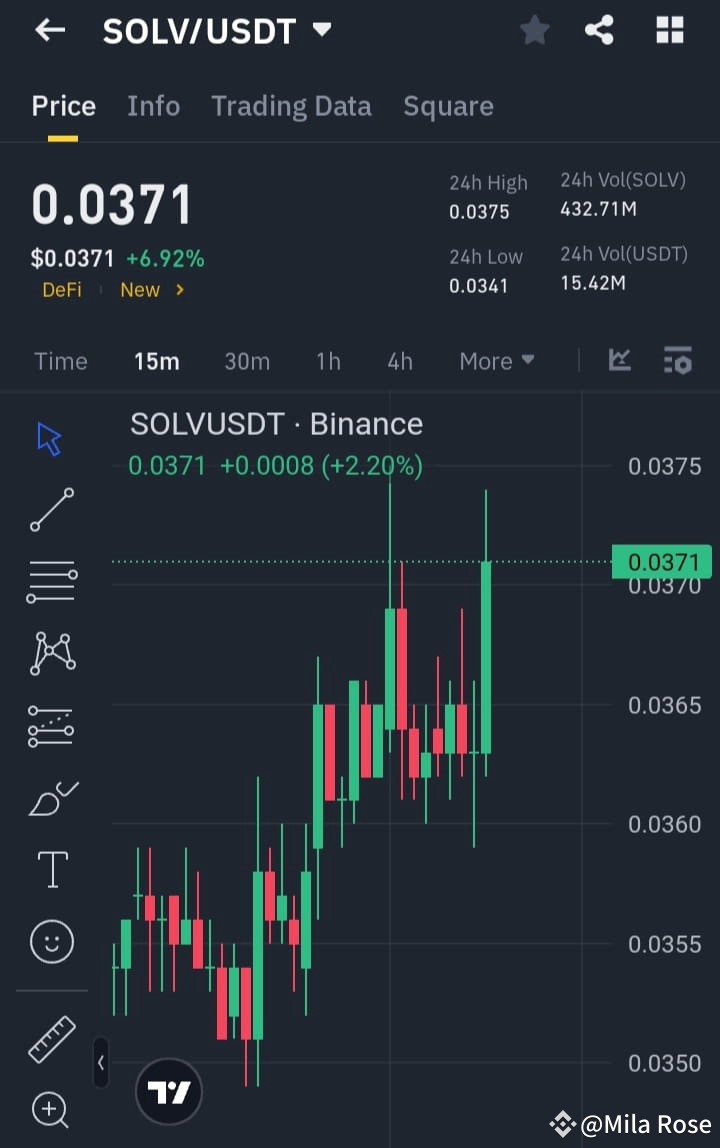Image resolution: width=720 pixels, height=1148 pixels.
Task: Open the indicators panel icon
Action: 678,360
